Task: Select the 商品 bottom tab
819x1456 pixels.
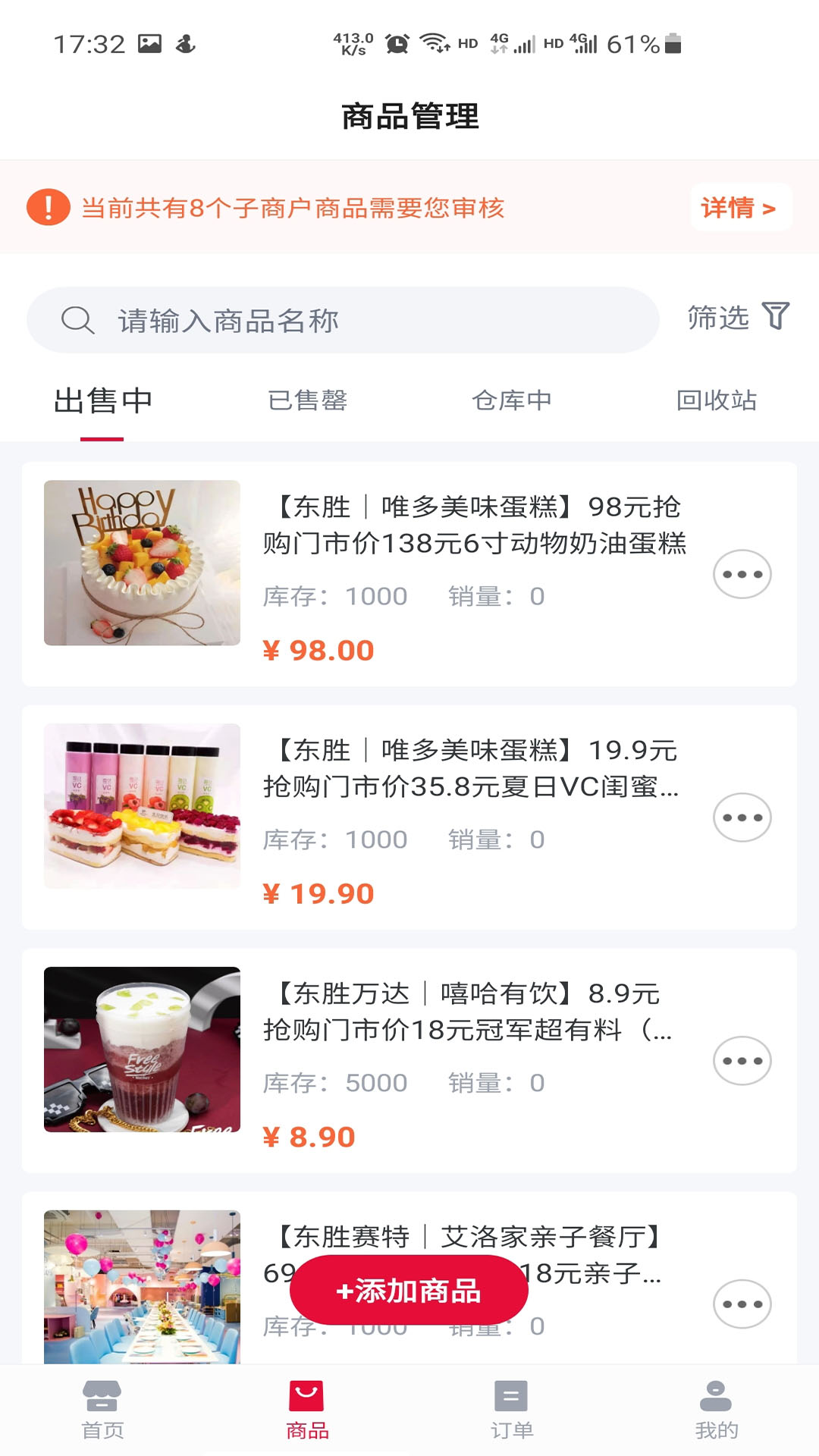Action: click(x=307, y=1410)
